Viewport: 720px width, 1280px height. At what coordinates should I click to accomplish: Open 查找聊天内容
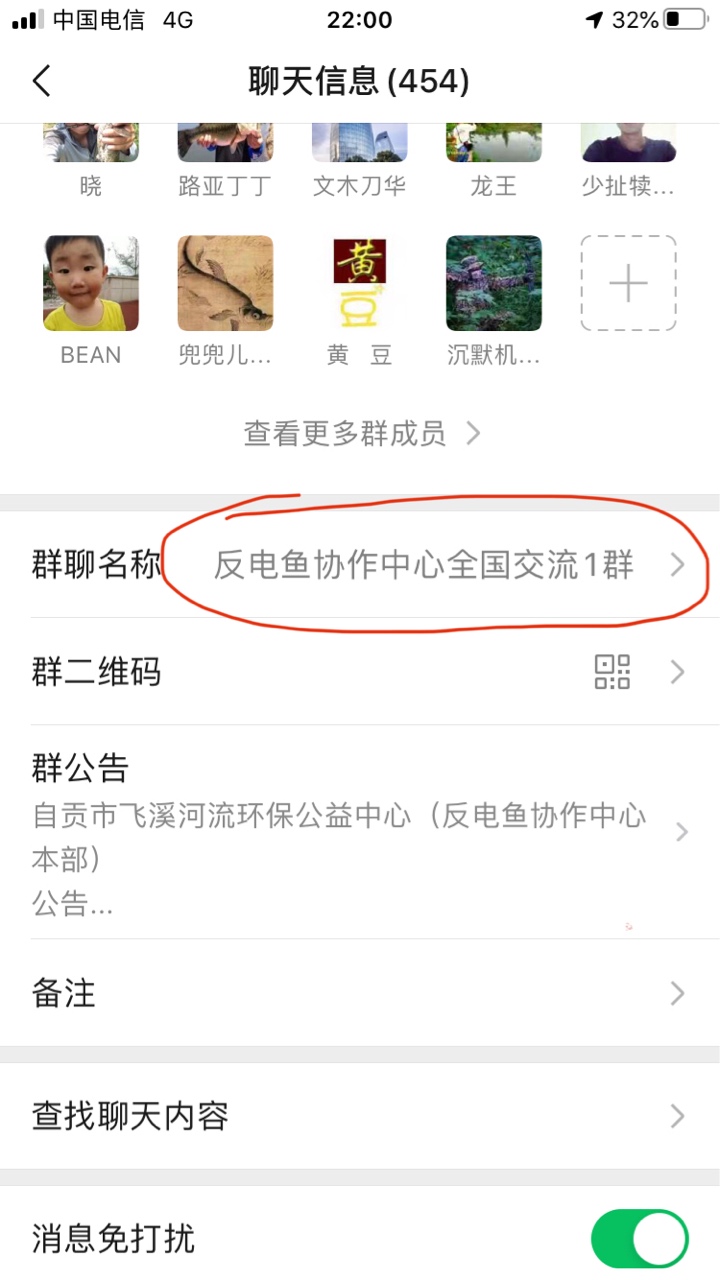(360, 1116)
